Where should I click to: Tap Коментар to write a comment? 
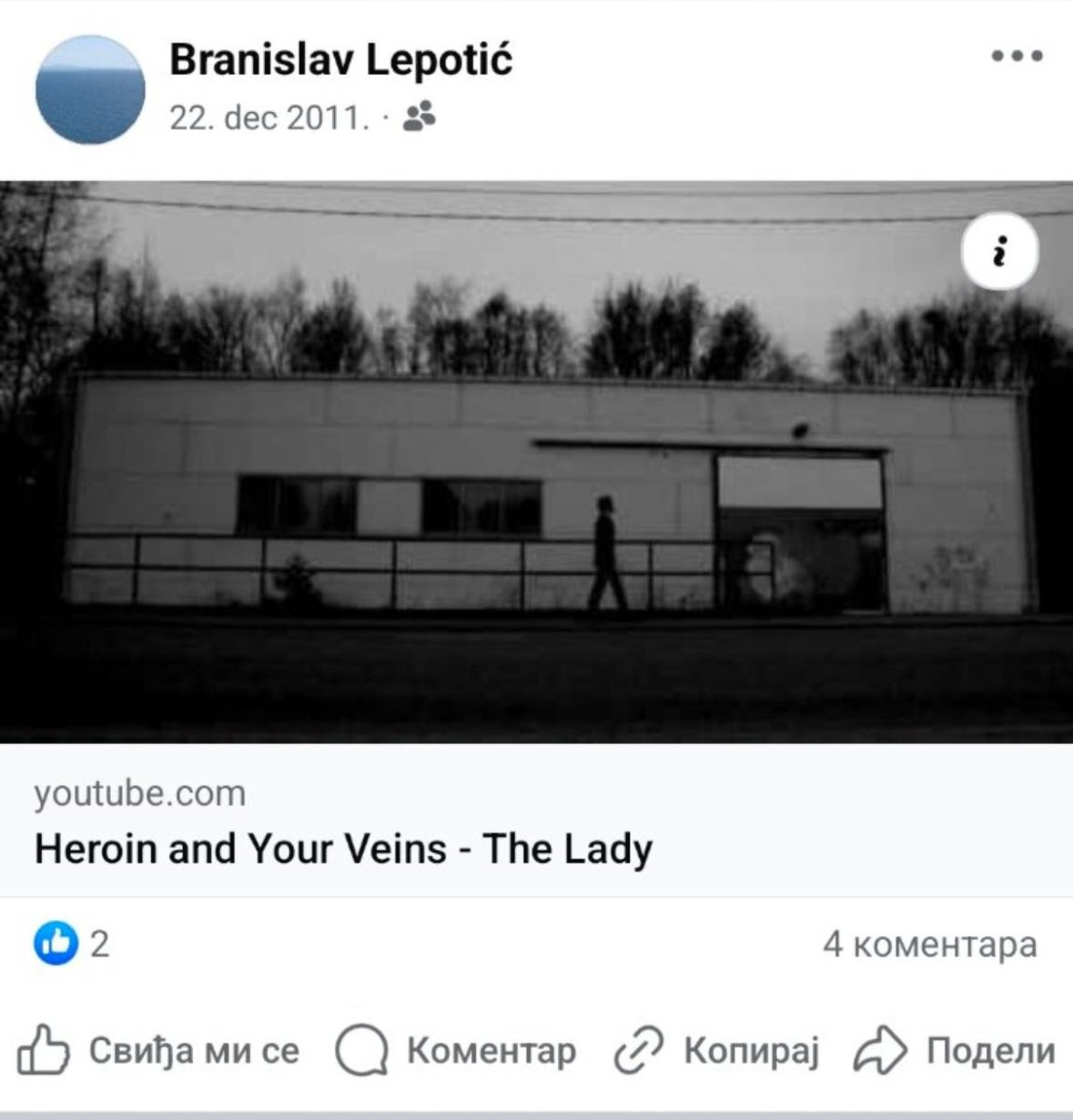(x=455, y=1051)
